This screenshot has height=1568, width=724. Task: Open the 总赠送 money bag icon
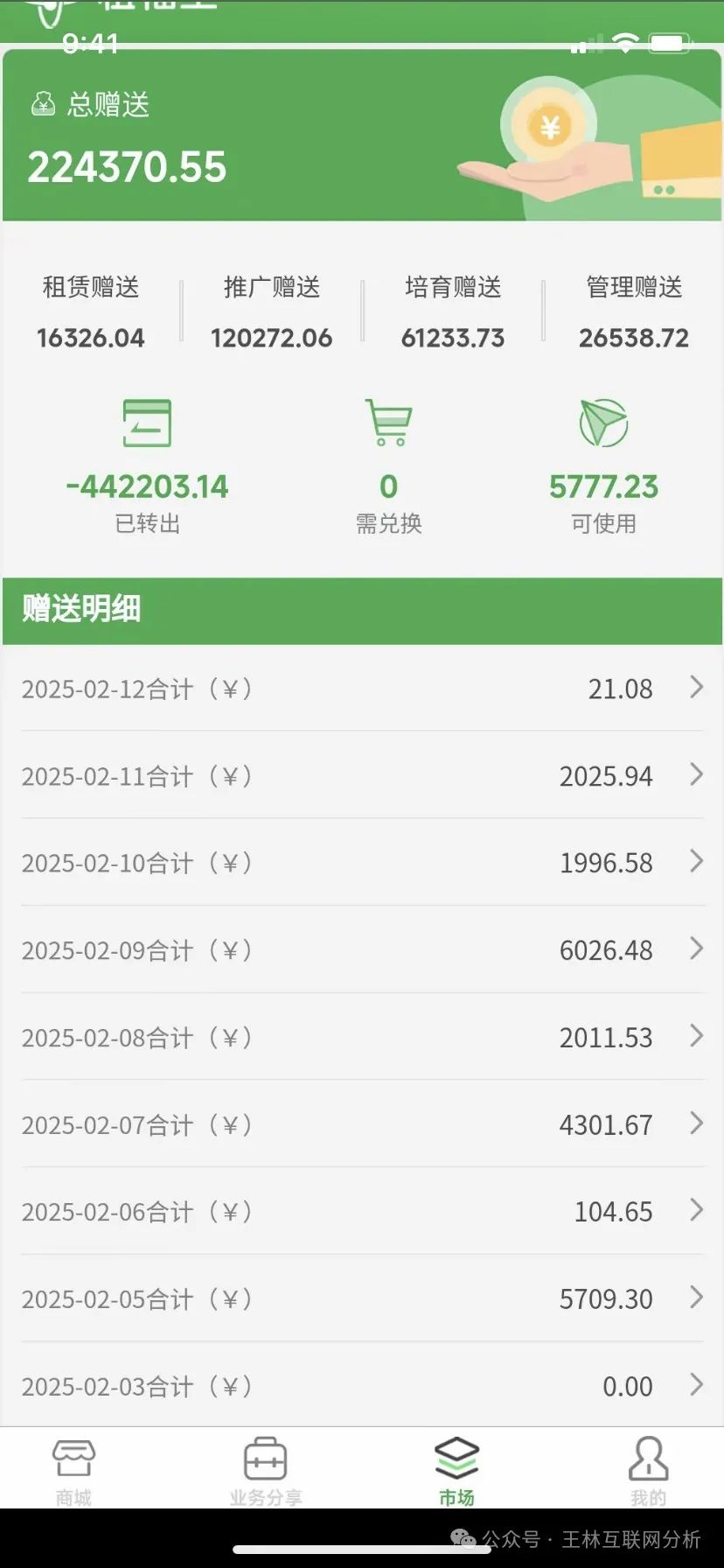pyautogui.click(x=41, y=104)
